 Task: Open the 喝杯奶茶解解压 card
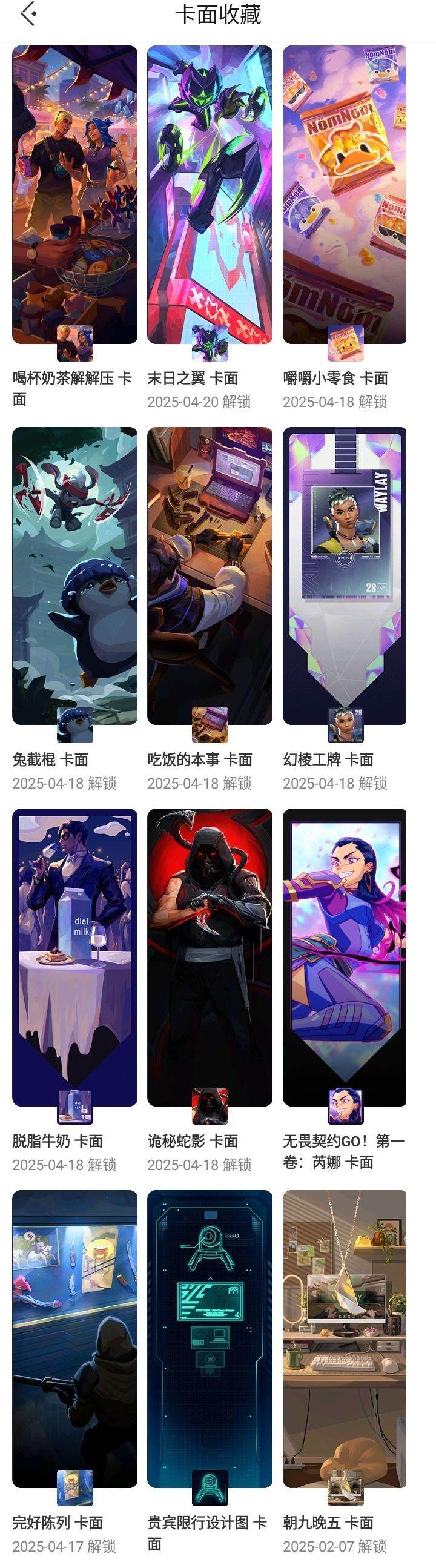[x=74, y=195]
